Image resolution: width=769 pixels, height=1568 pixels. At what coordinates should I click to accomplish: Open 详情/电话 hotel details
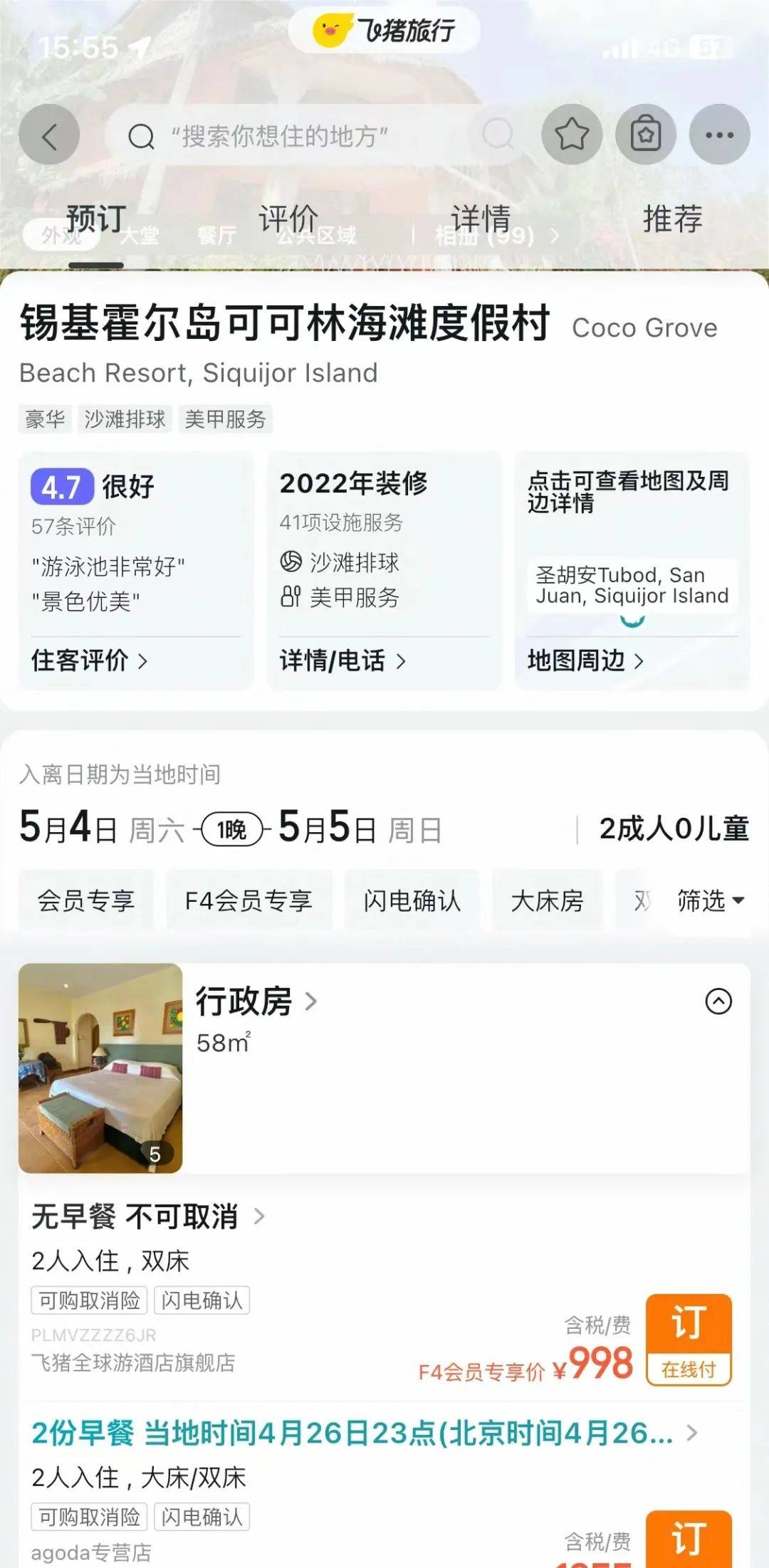pos(342,661)
